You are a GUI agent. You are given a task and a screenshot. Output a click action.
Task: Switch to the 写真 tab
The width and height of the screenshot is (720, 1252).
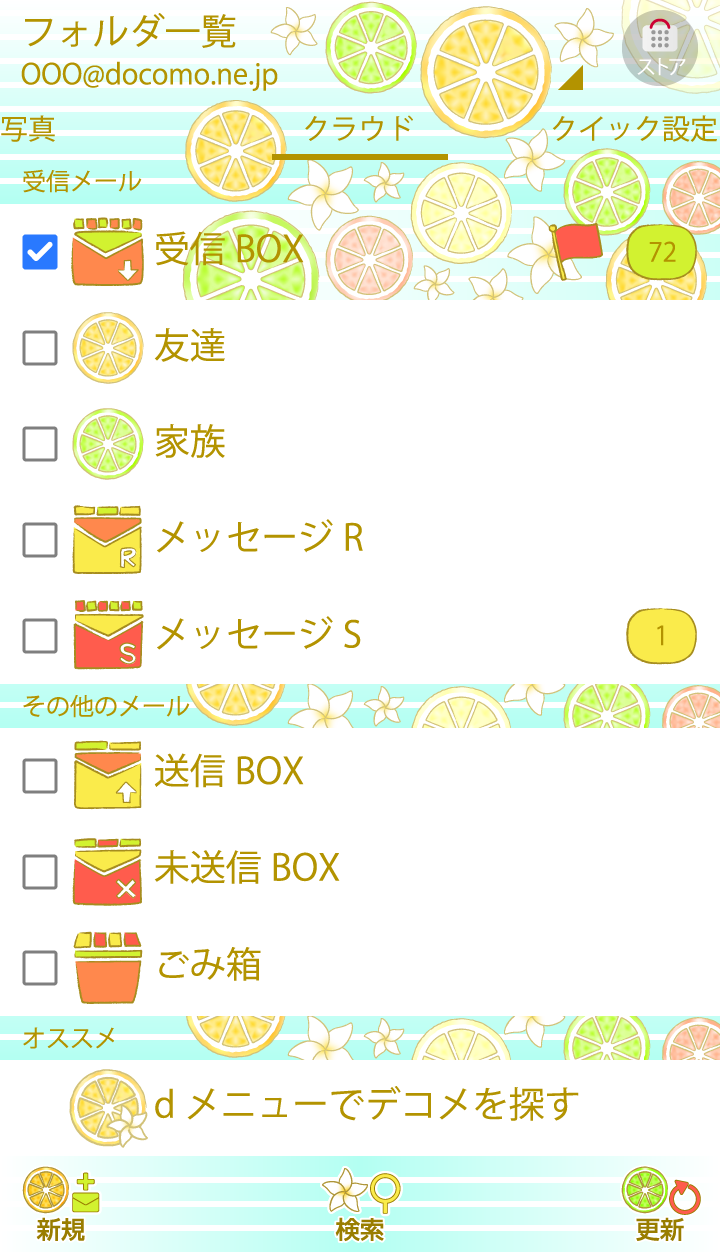(28, 129)
